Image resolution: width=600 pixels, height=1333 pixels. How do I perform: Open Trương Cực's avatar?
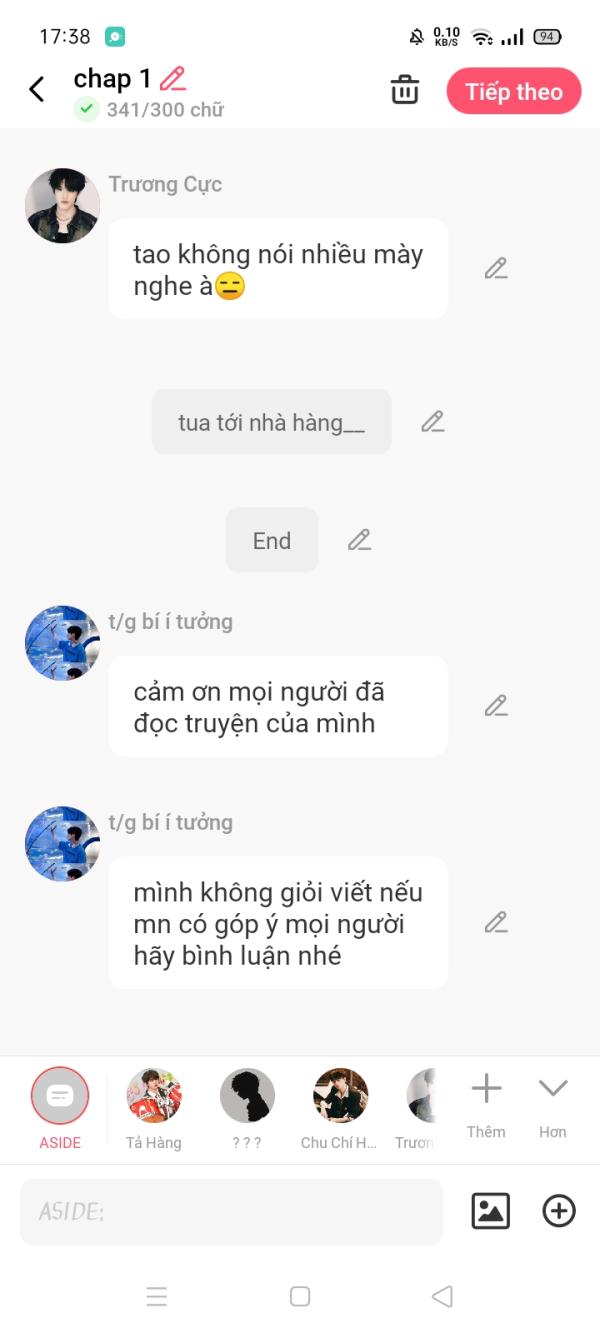click(62, 206)
